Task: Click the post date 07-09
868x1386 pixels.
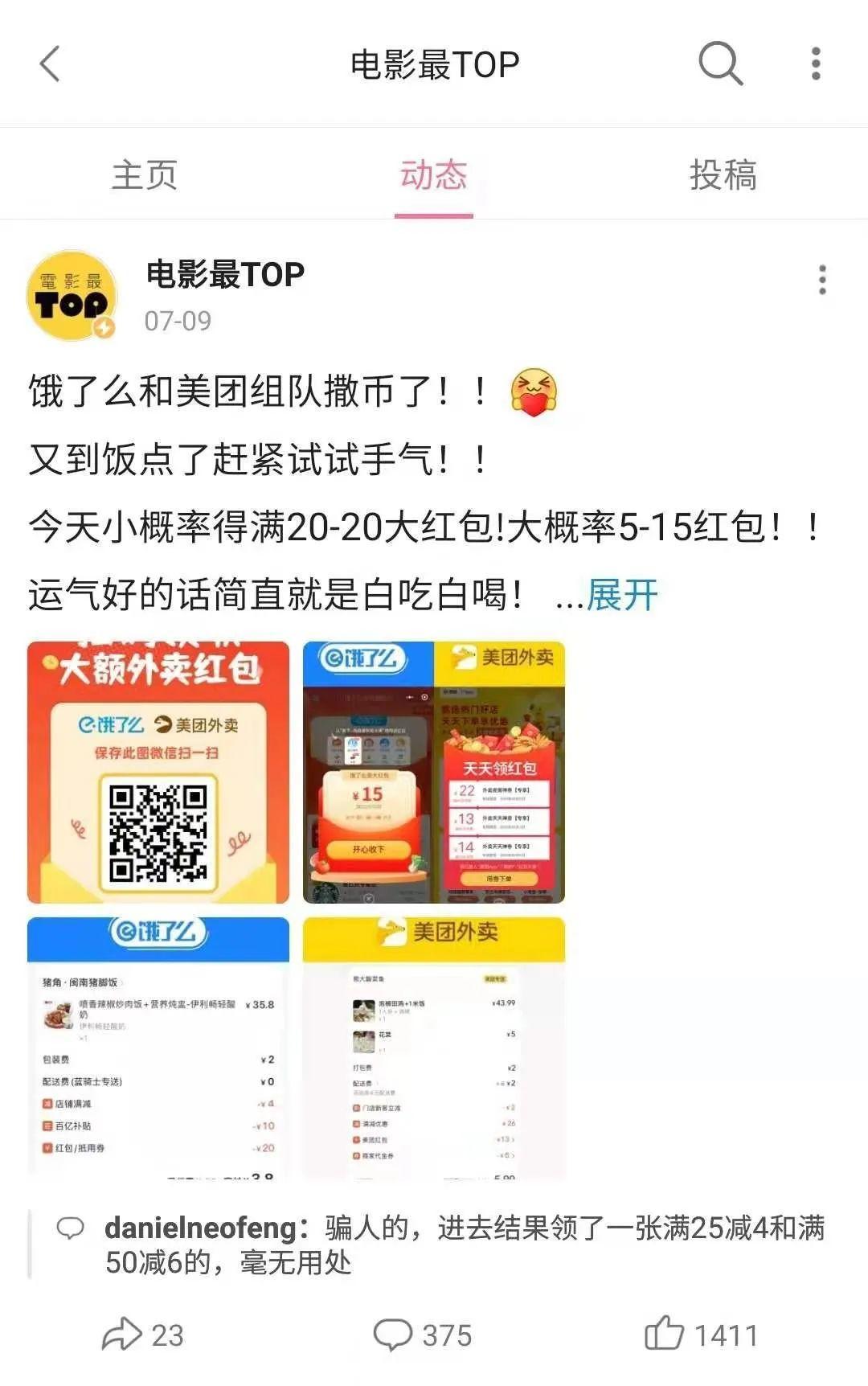Action: (178, 321)
